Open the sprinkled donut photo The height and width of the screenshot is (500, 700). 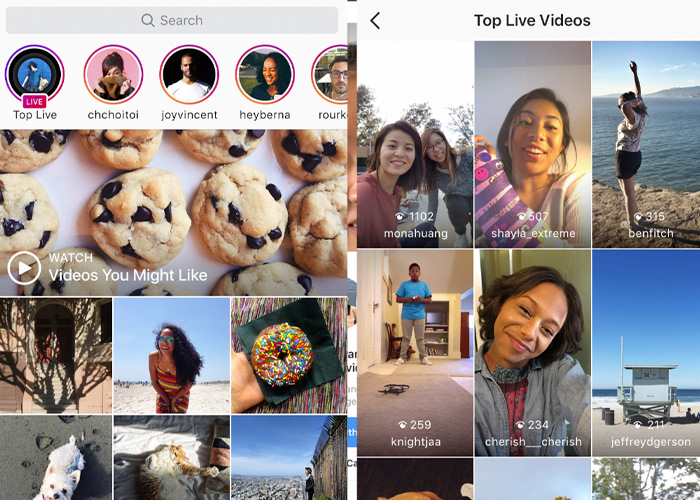[289, 355]
